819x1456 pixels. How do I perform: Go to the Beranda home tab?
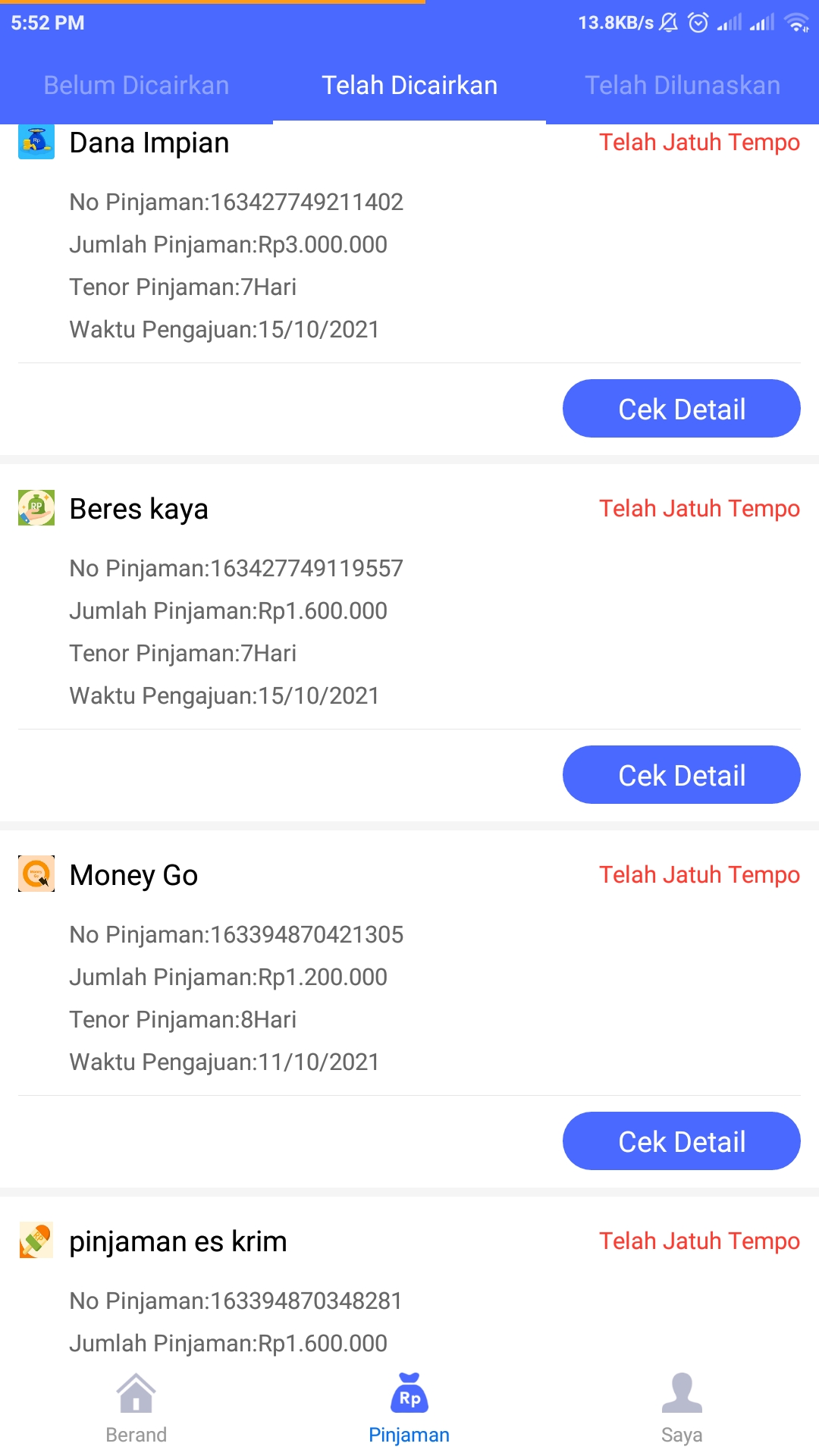tap(136, 1409)
